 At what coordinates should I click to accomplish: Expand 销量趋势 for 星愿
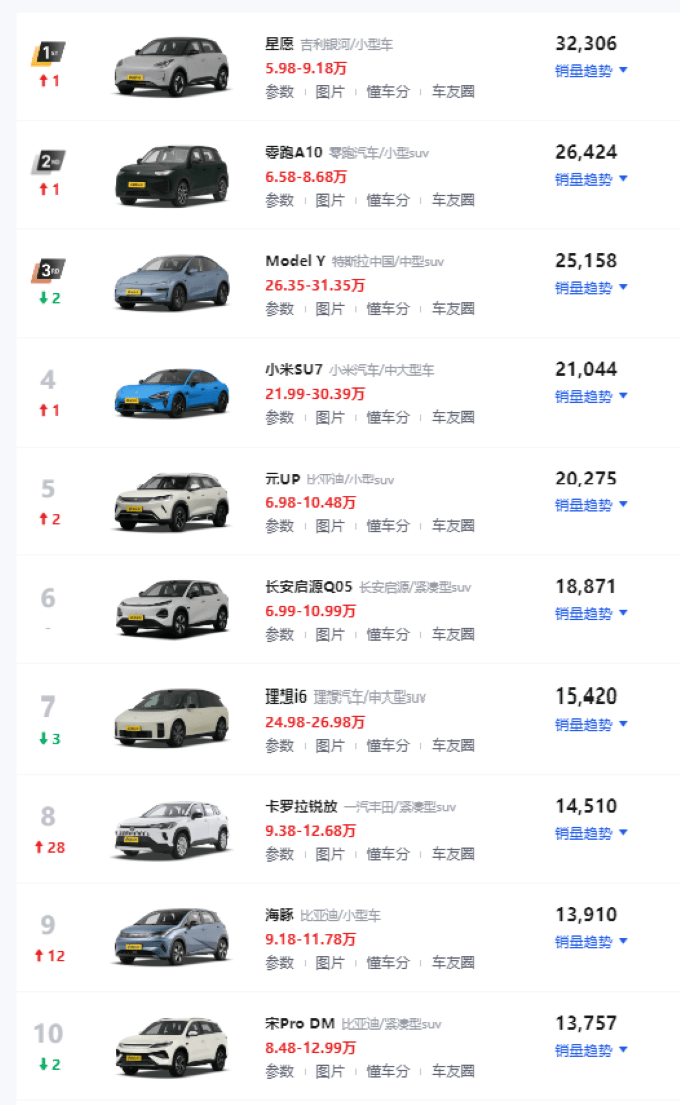[x=591, y=70]
